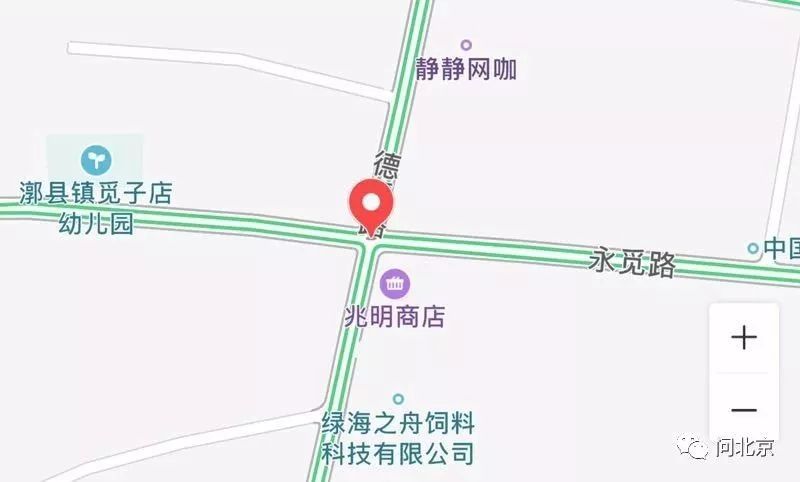The width and height of the screenshot is (800, 482).
Task: Open the 漷县镇觅子店幼儿园 marker
Action: pos(96,158)
